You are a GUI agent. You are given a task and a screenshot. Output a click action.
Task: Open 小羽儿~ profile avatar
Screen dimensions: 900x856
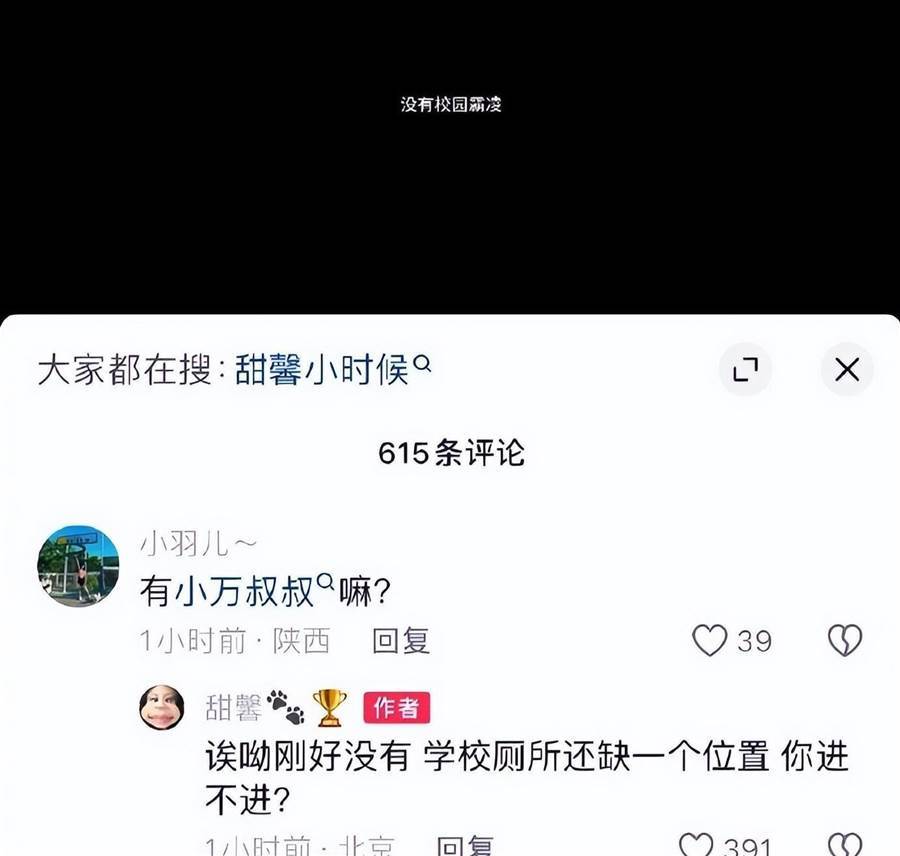[78, 565]
